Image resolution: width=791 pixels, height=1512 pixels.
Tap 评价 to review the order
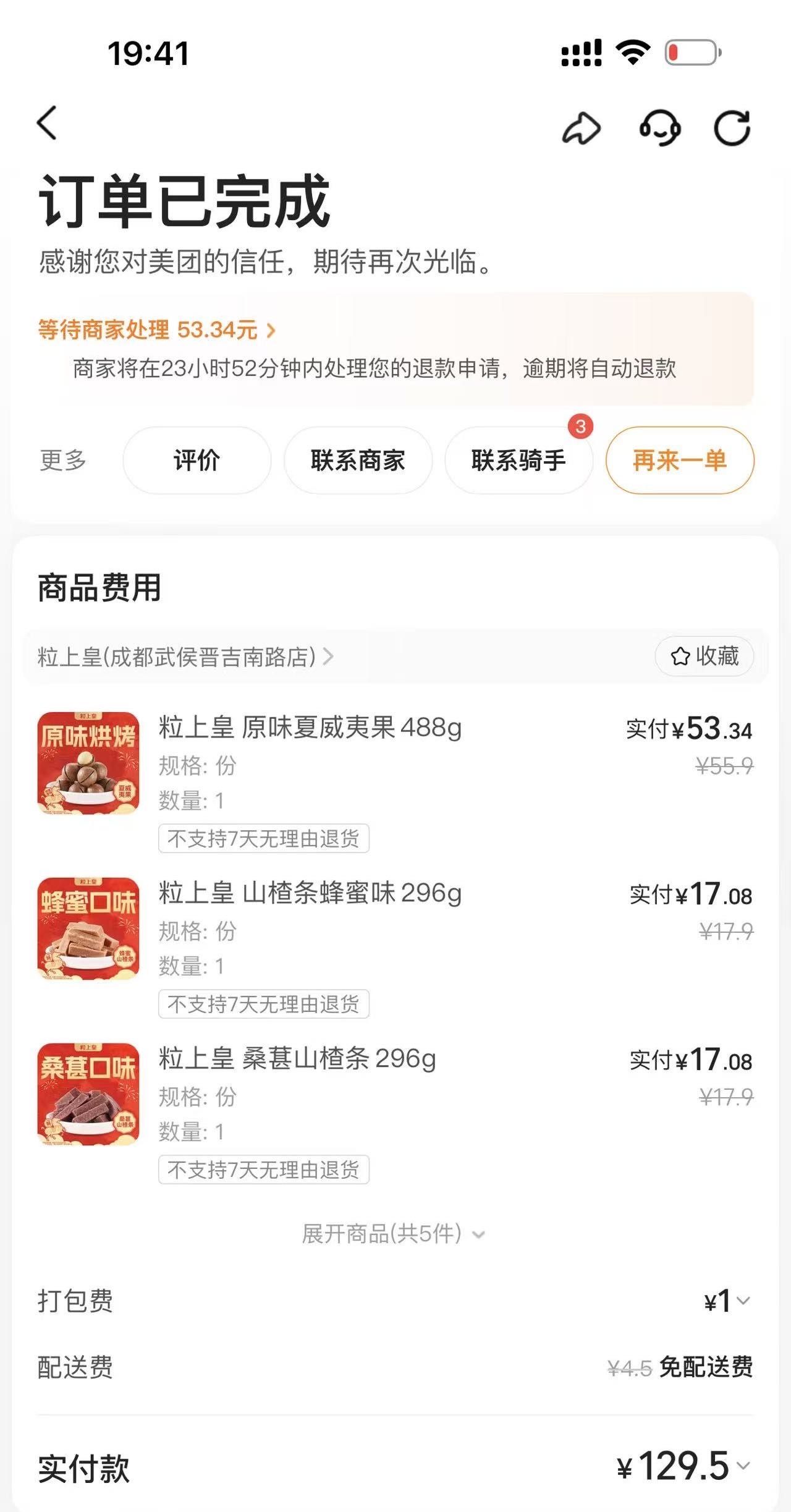197,461
